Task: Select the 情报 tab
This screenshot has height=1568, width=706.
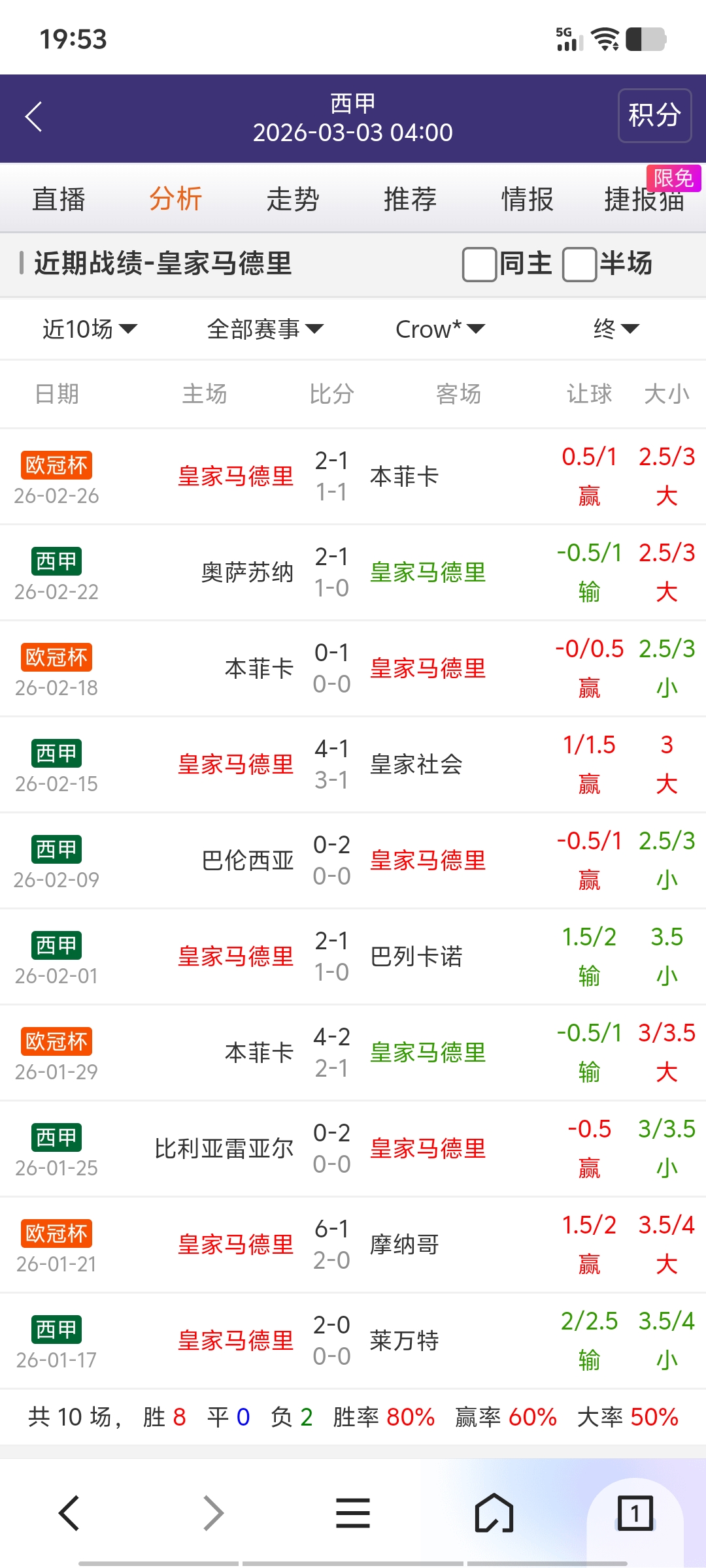Action: 527,199
